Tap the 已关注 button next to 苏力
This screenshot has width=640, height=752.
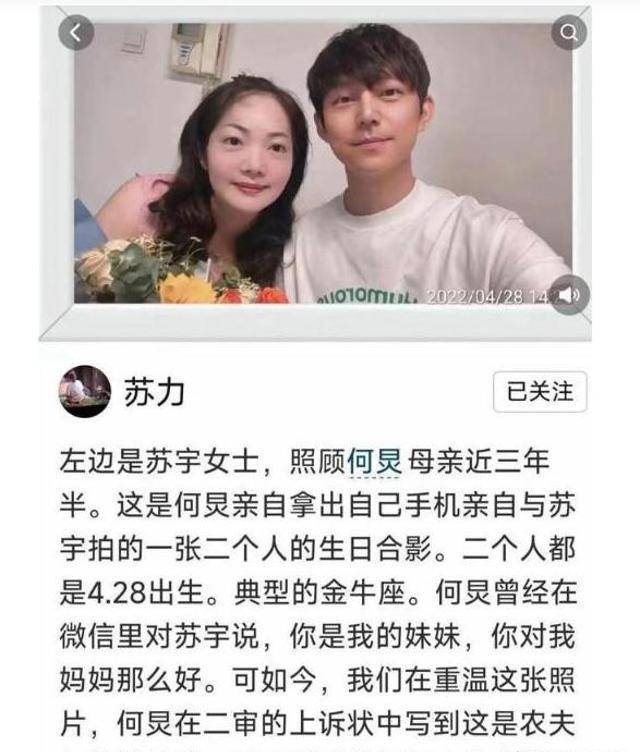(539, 392)
